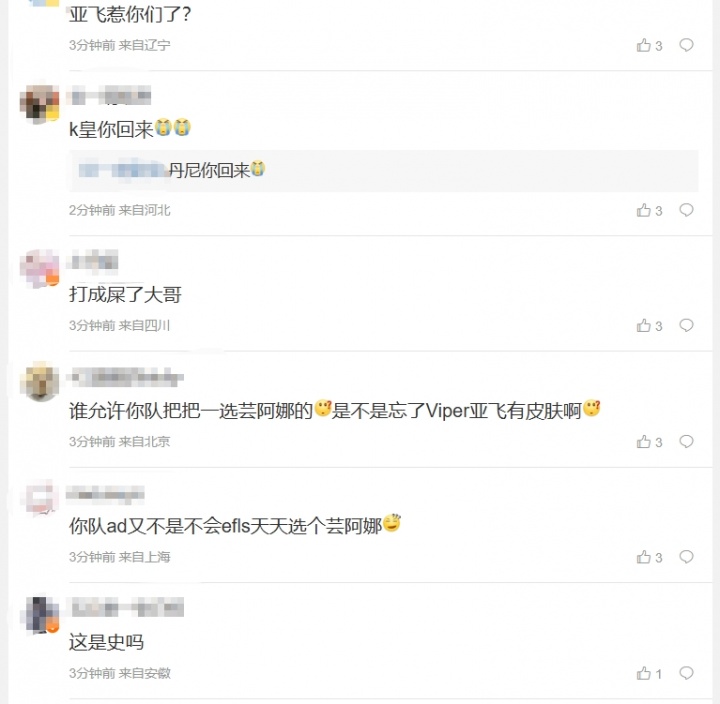Like the comment "你队ad又不是不会efls"

click(644, 557)
